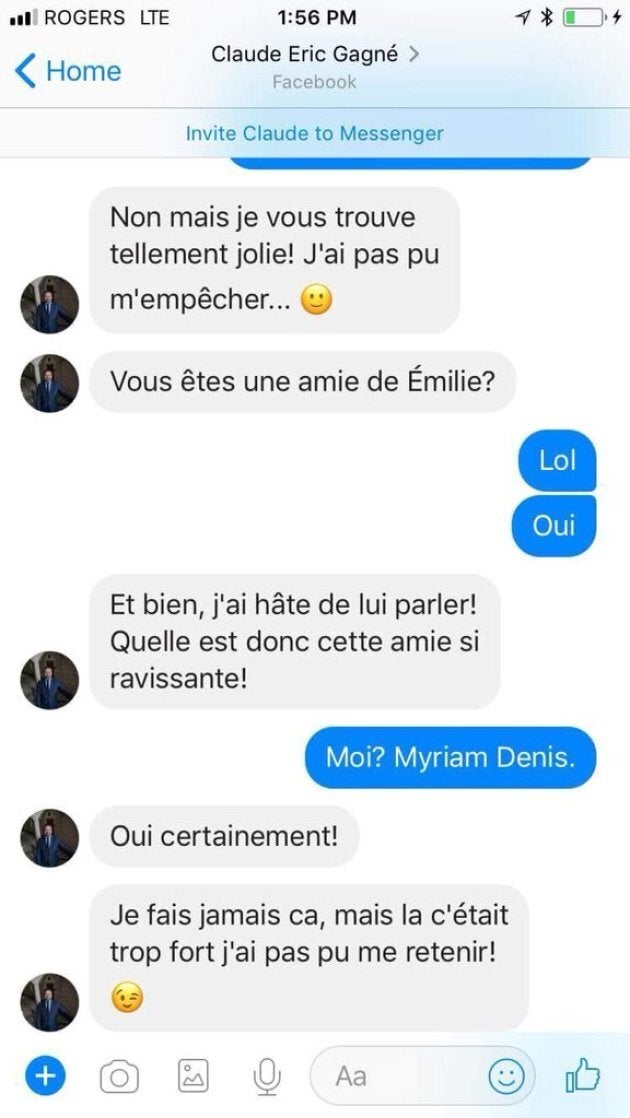Open the camera

[119, 1077]
